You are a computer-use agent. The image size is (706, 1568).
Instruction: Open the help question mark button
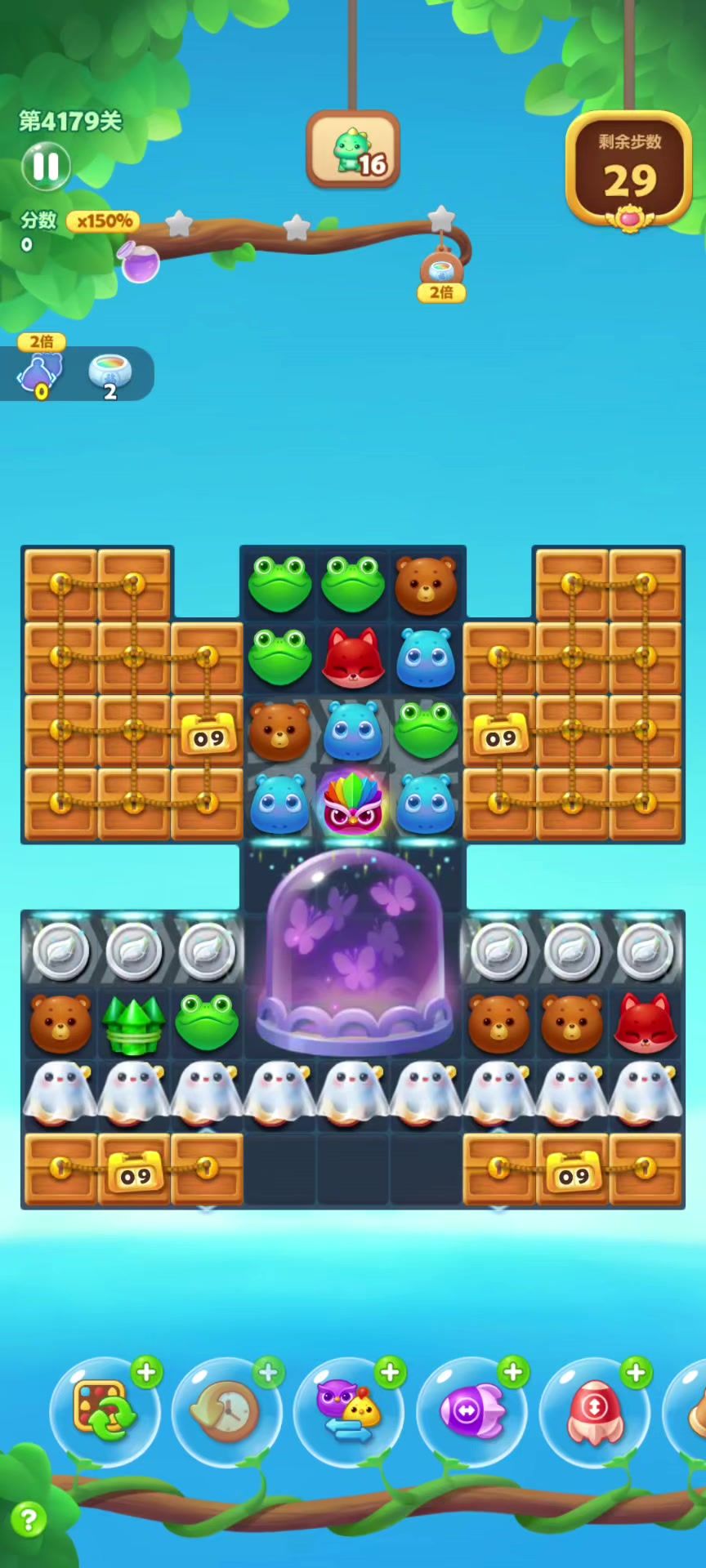28,1521
